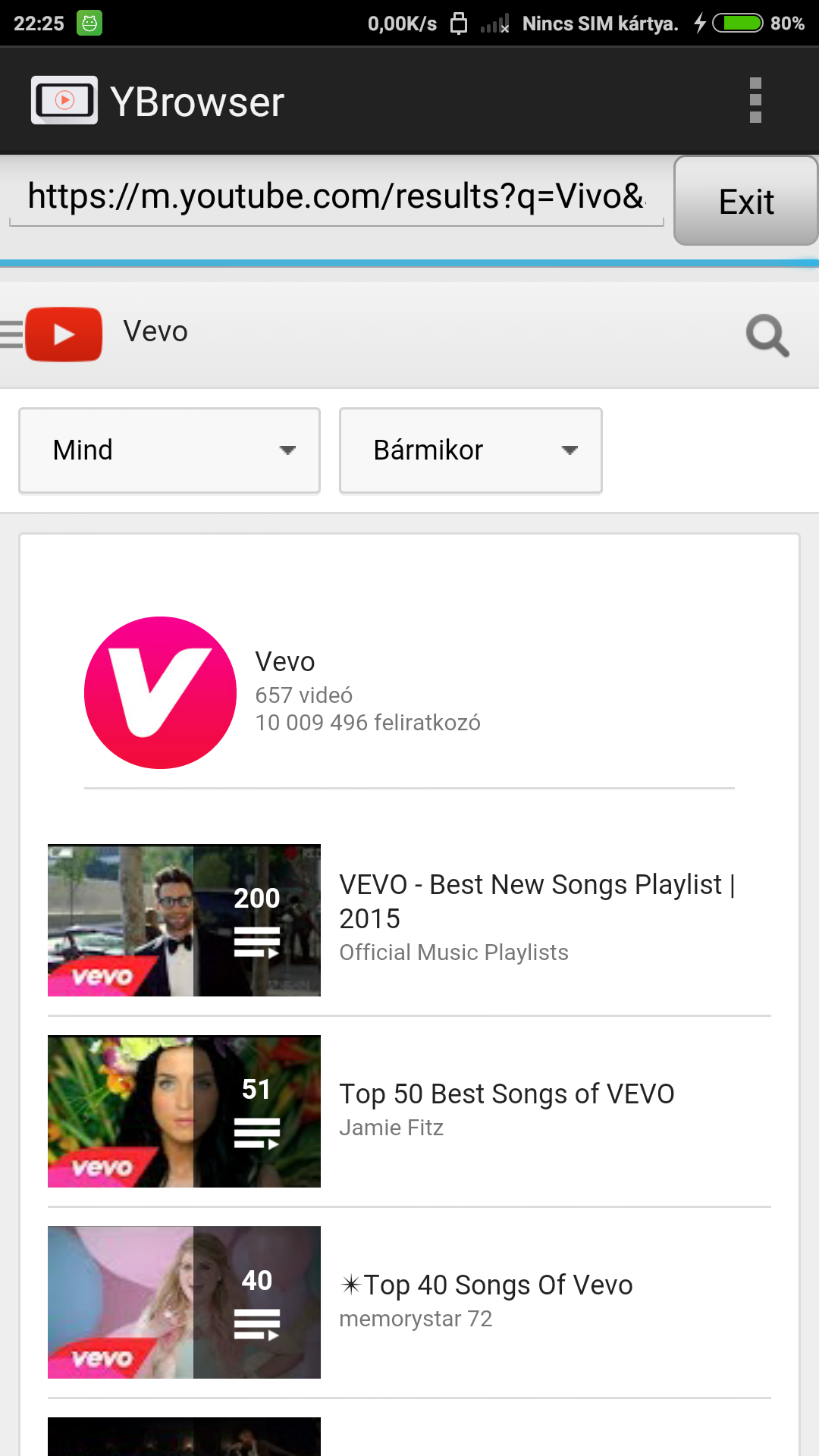Open Top 50 Best Songs of VEVO

[x=409, y=1111]
